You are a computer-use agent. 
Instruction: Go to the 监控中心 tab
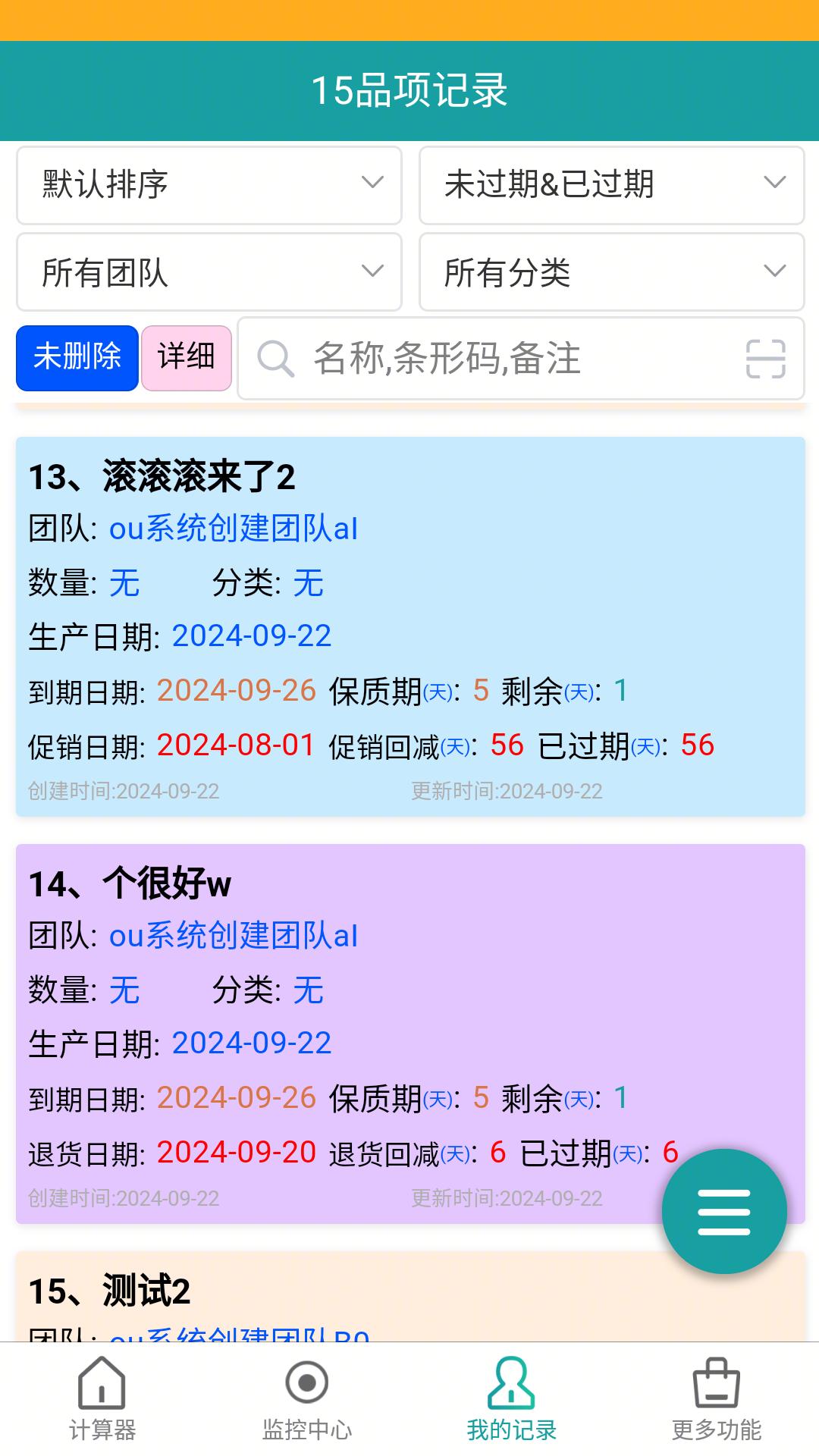(x=307, y=1399)
